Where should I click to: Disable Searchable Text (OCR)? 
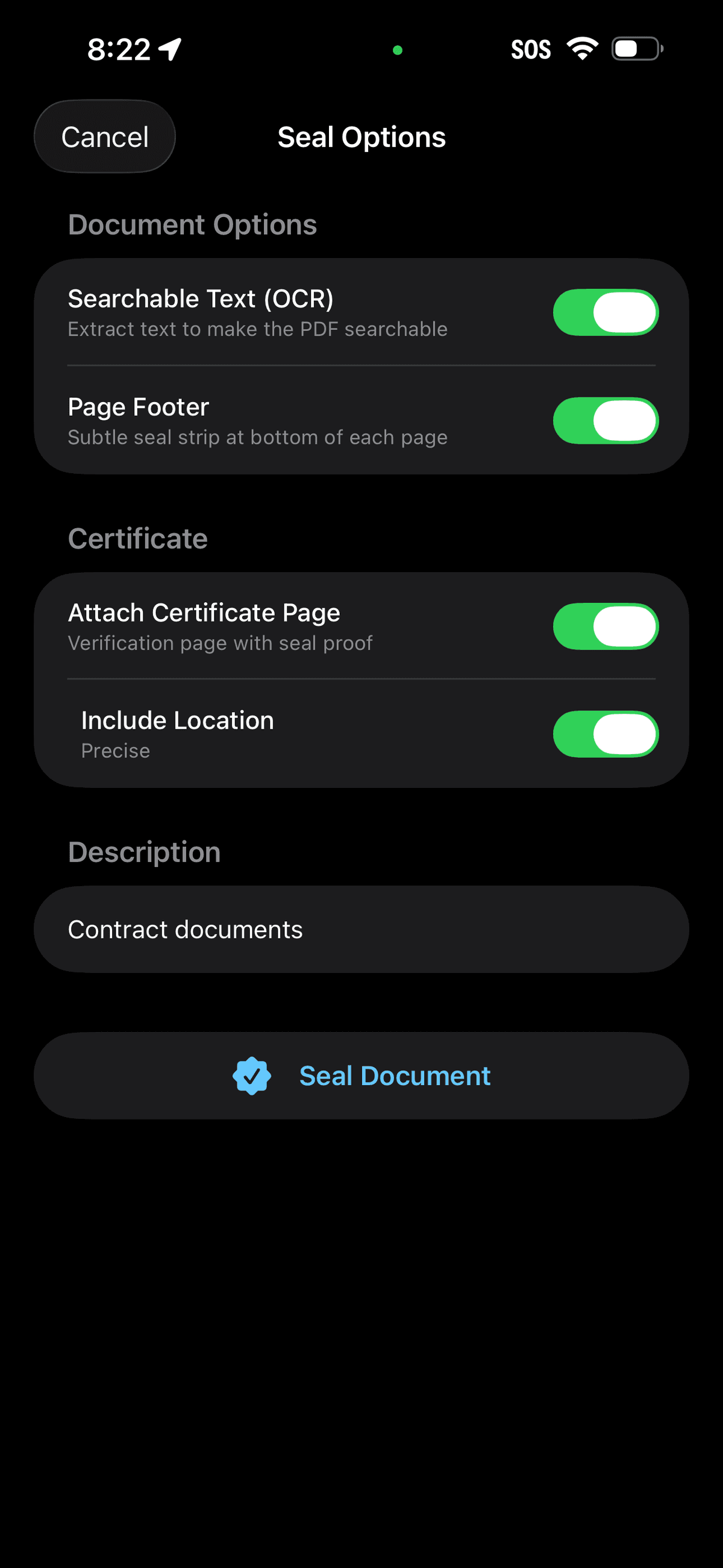[x=604, y=312]
